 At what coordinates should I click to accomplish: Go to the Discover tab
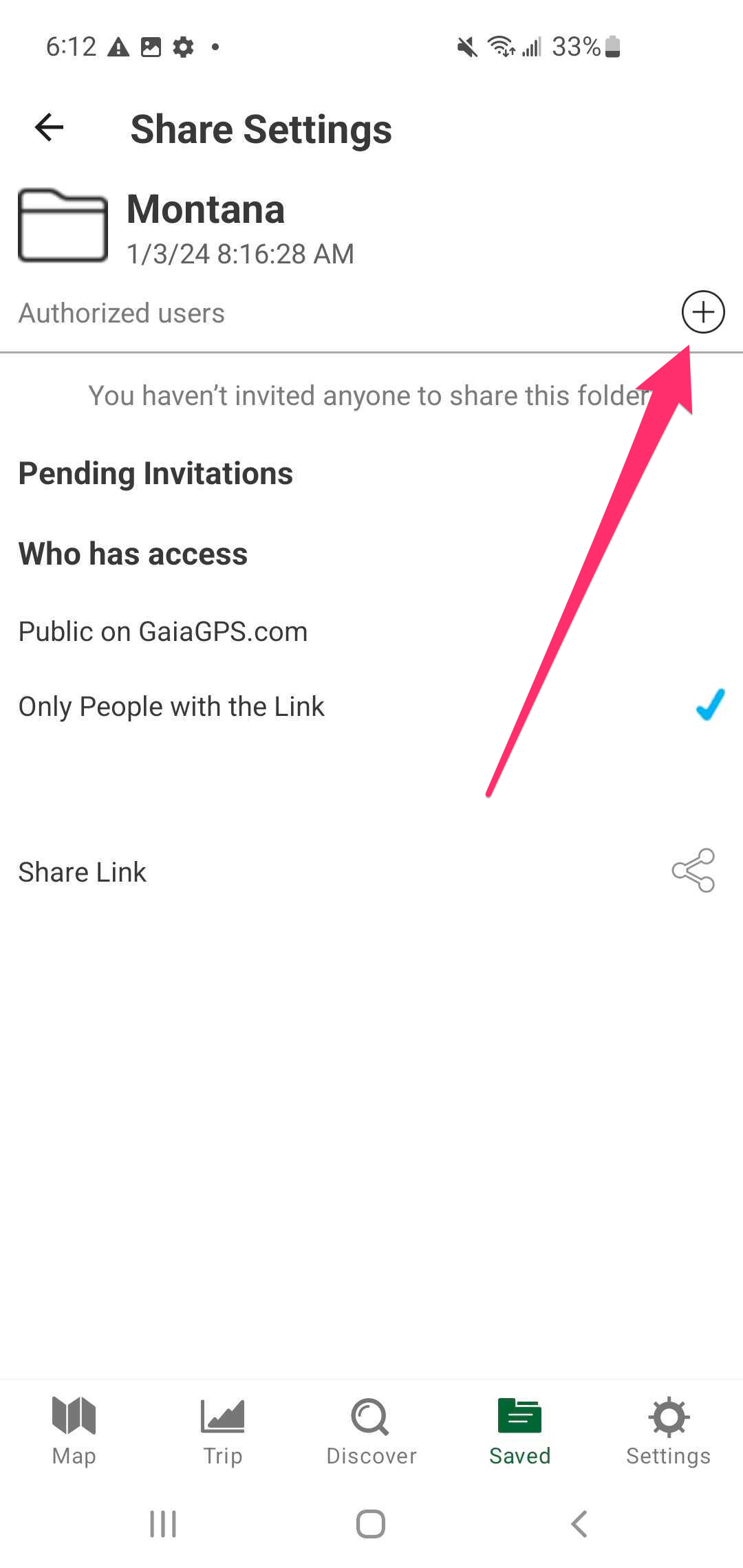click(x=371, y=1430)
